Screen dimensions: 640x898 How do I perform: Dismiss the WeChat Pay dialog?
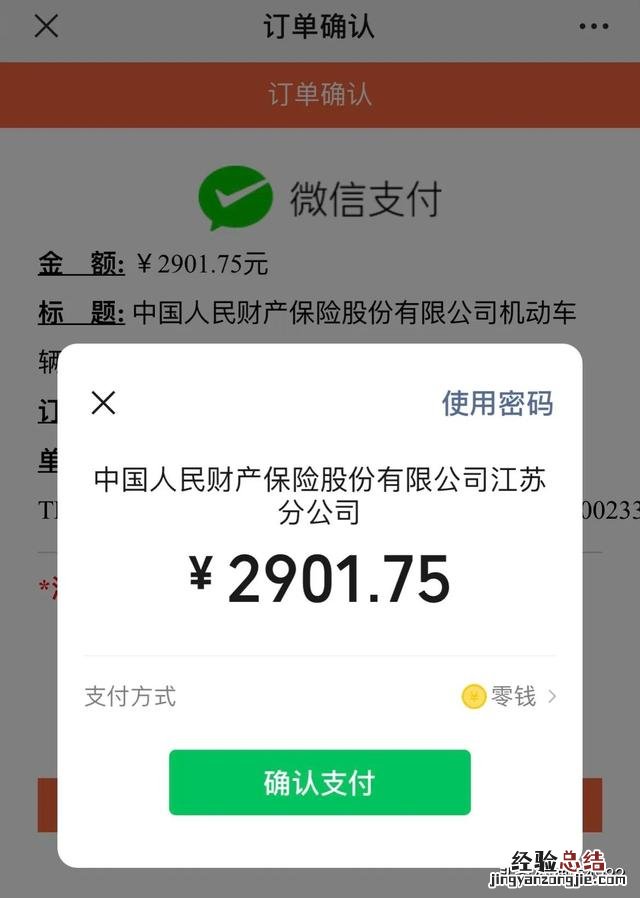click(103, 403)
